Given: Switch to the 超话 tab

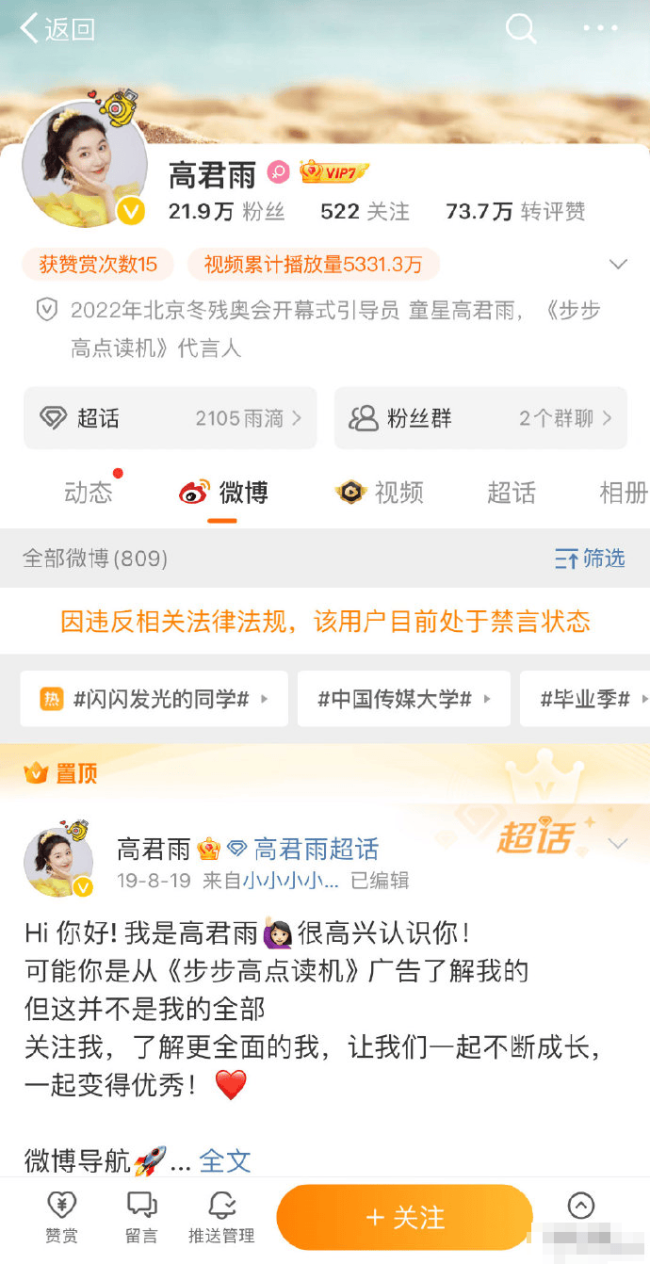Looking at the screenshot, I should pyautogui.click(x=511, y=492).
